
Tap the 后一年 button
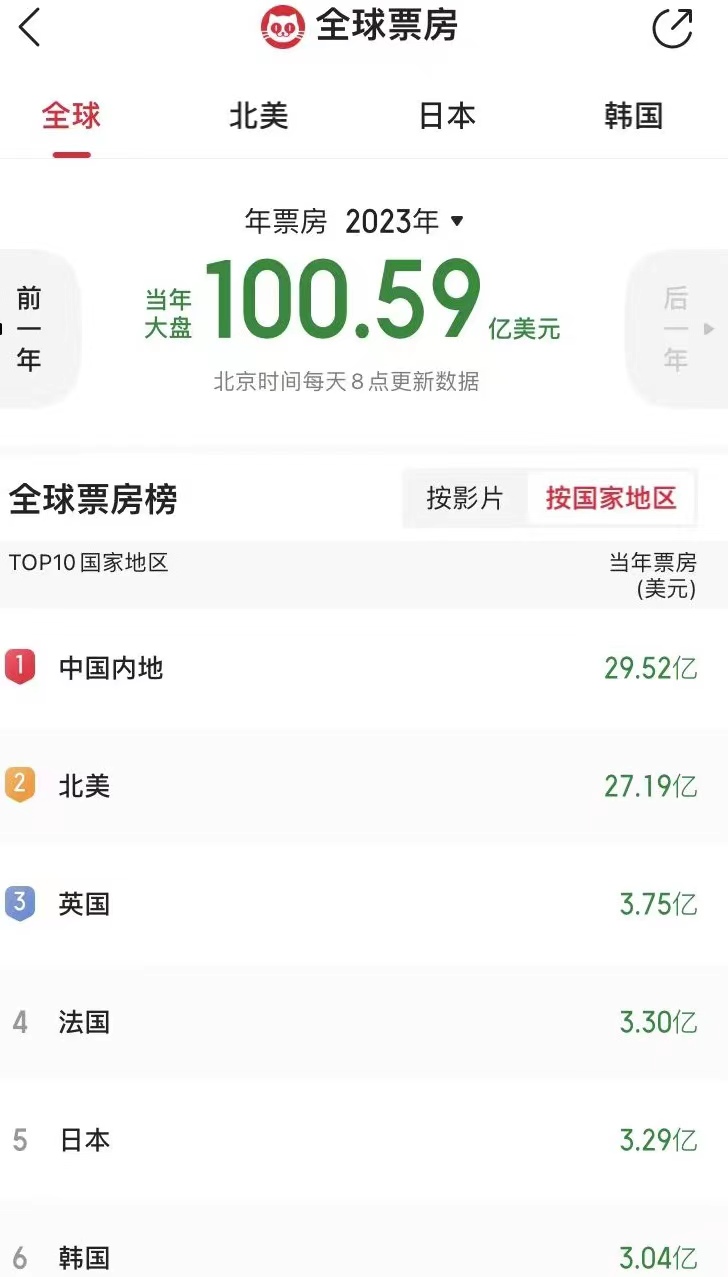[x=678, y=328]
